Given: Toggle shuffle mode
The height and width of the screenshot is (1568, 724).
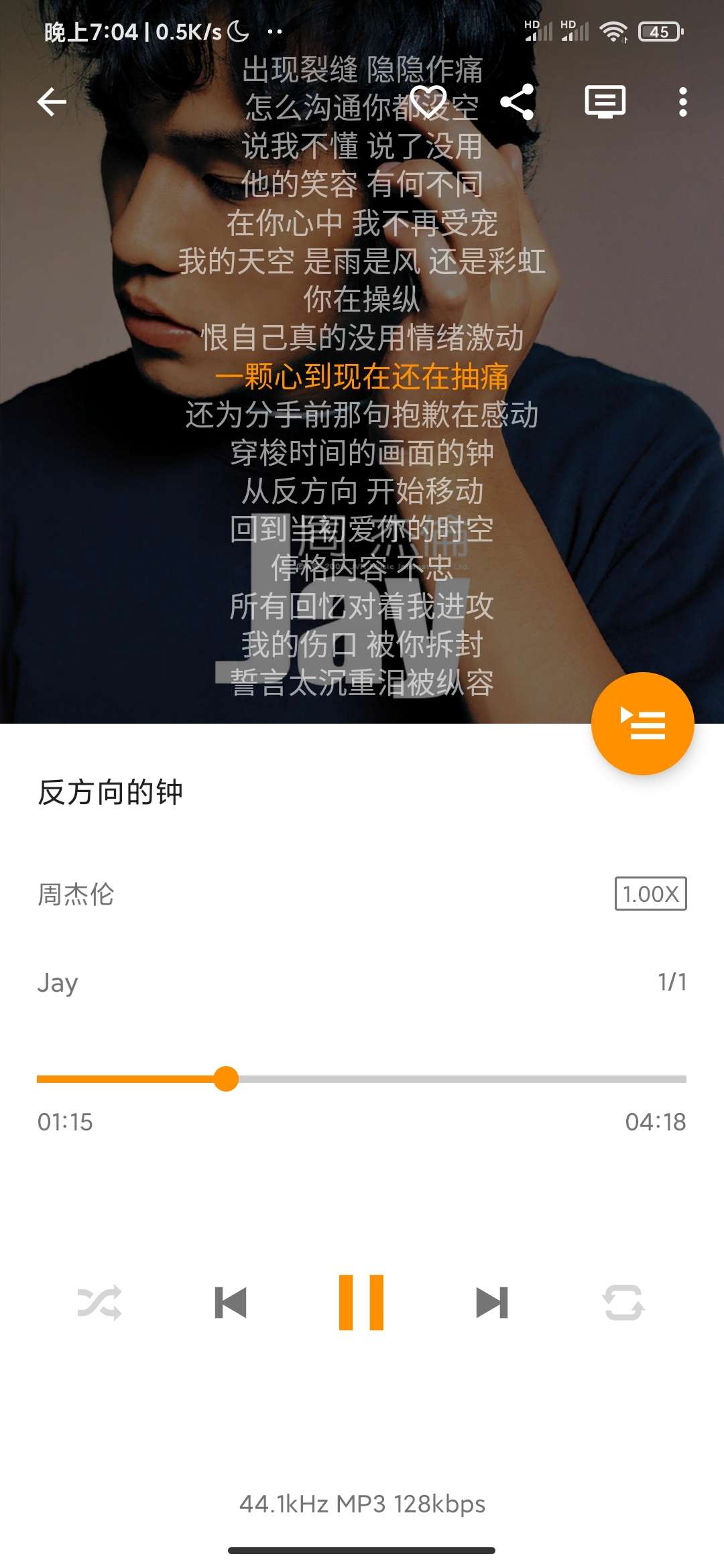Looking at the screenshot, I should click(100, 1303).
